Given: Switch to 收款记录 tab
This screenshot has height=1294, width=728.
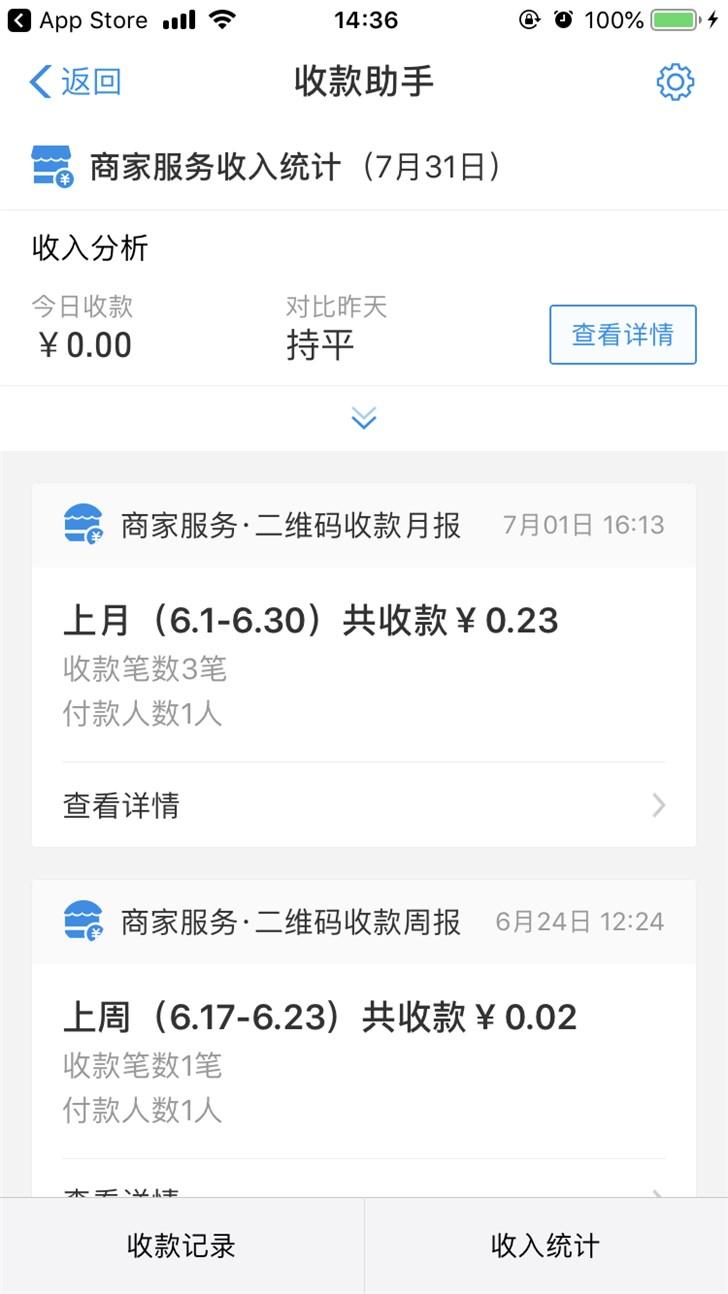Looking at the screenshot, I should (x=182, y=1246).
